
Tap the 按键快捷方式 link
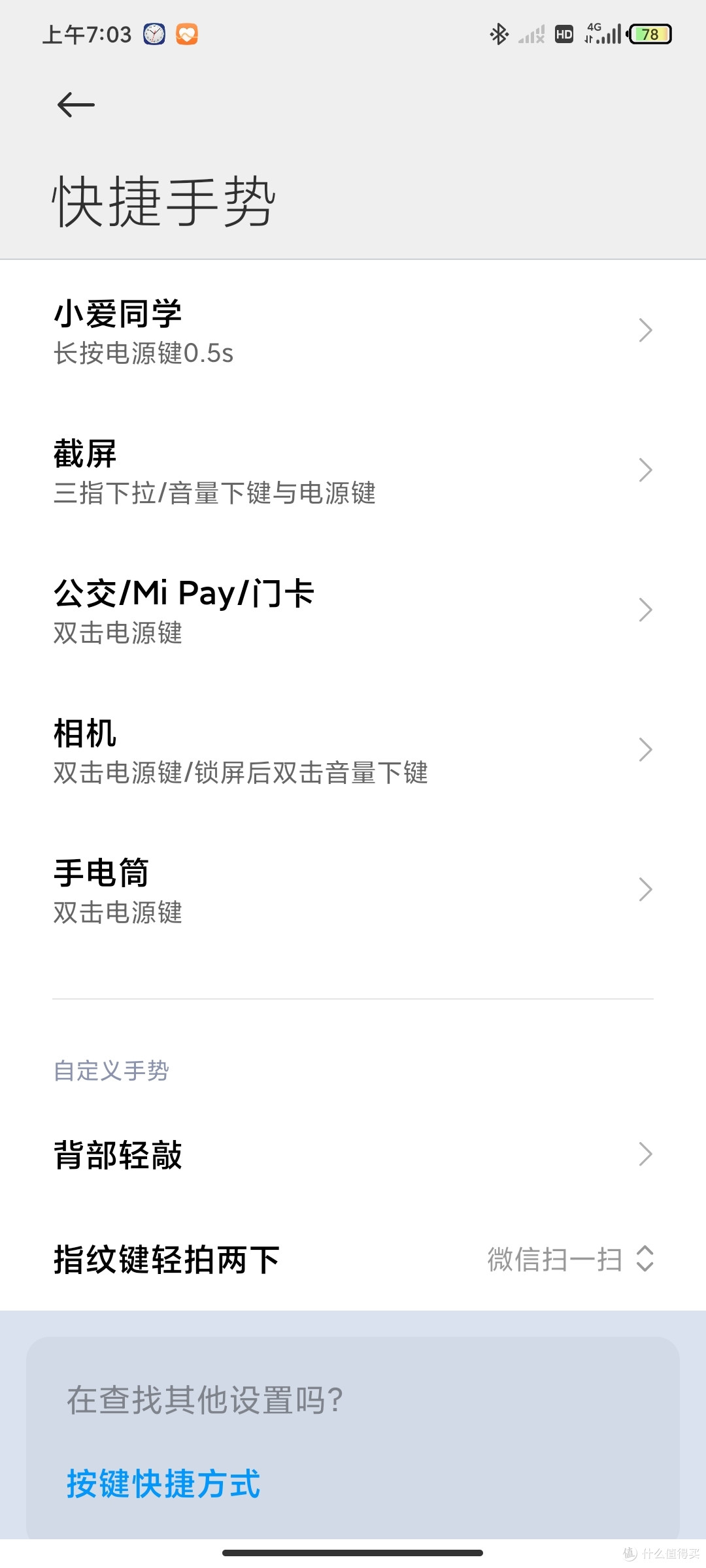[x=163, y=1484]
